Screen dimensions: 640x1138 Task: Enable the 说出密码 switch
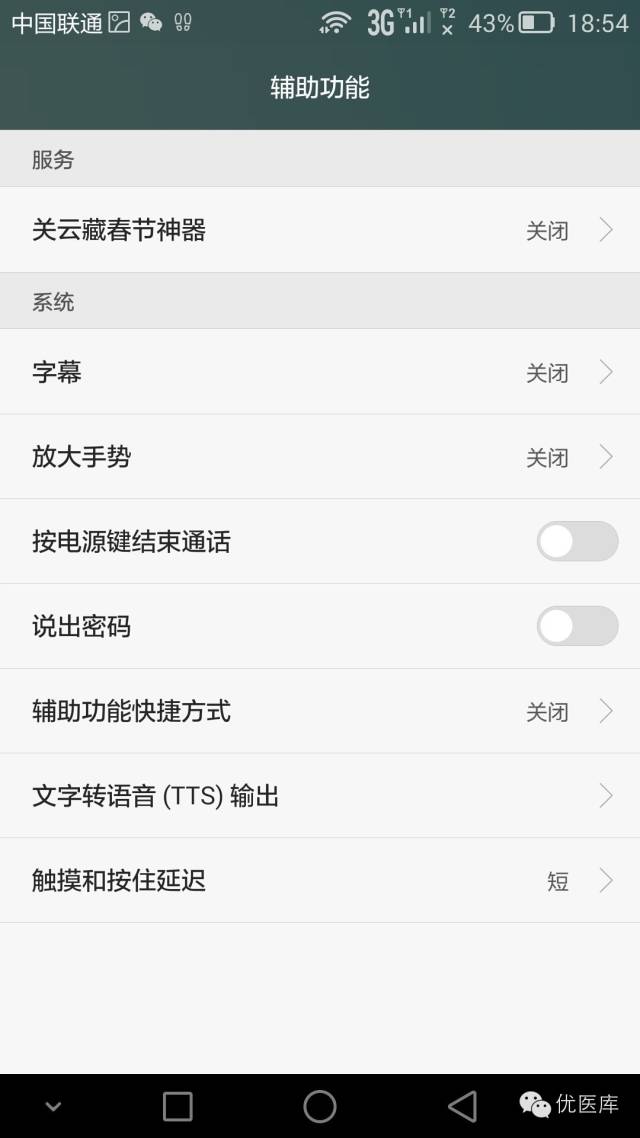coord(578,626)
